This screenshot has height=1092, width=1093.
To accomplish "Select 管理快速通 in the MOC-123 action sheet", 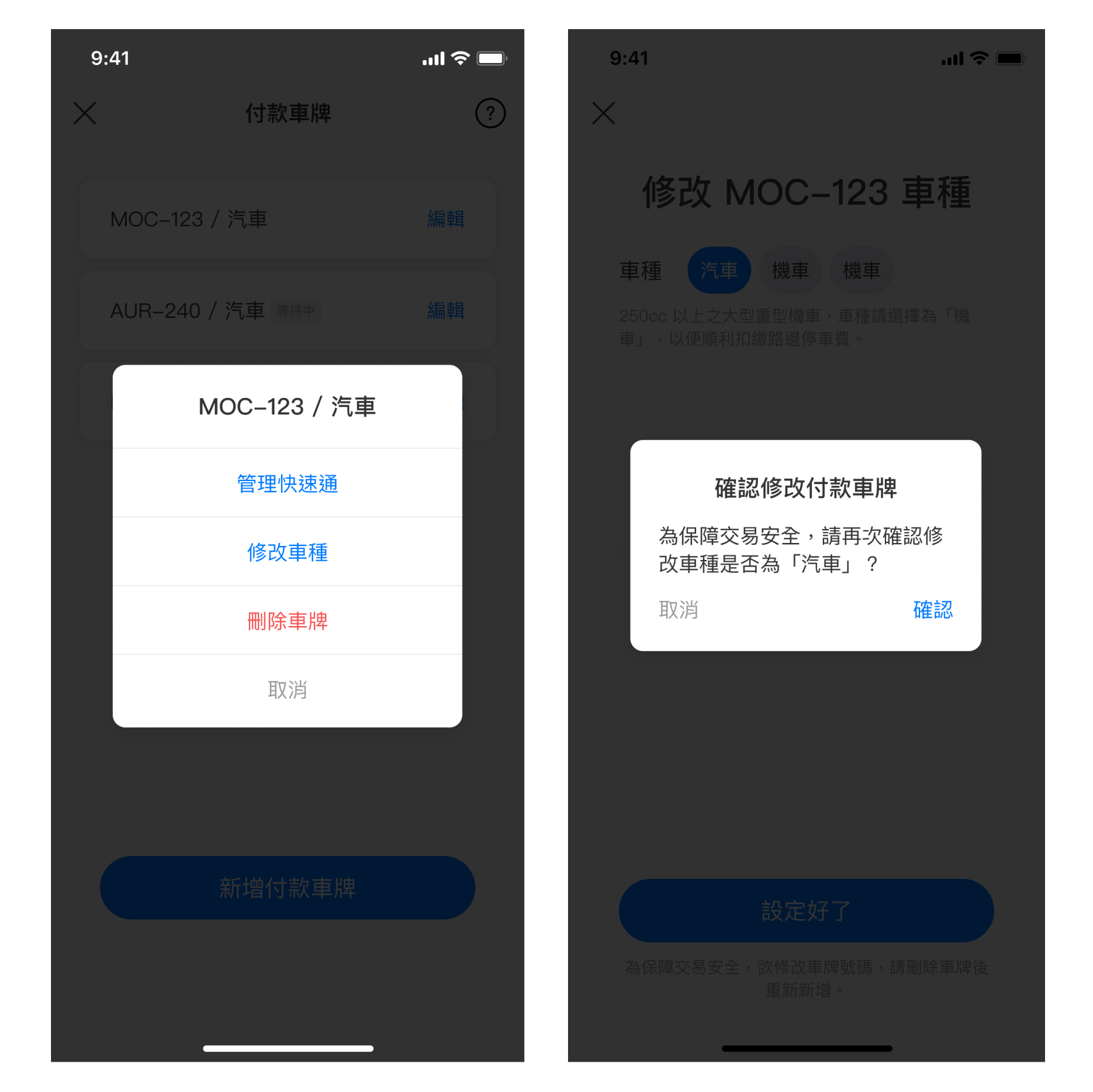I will pos(287,484).
